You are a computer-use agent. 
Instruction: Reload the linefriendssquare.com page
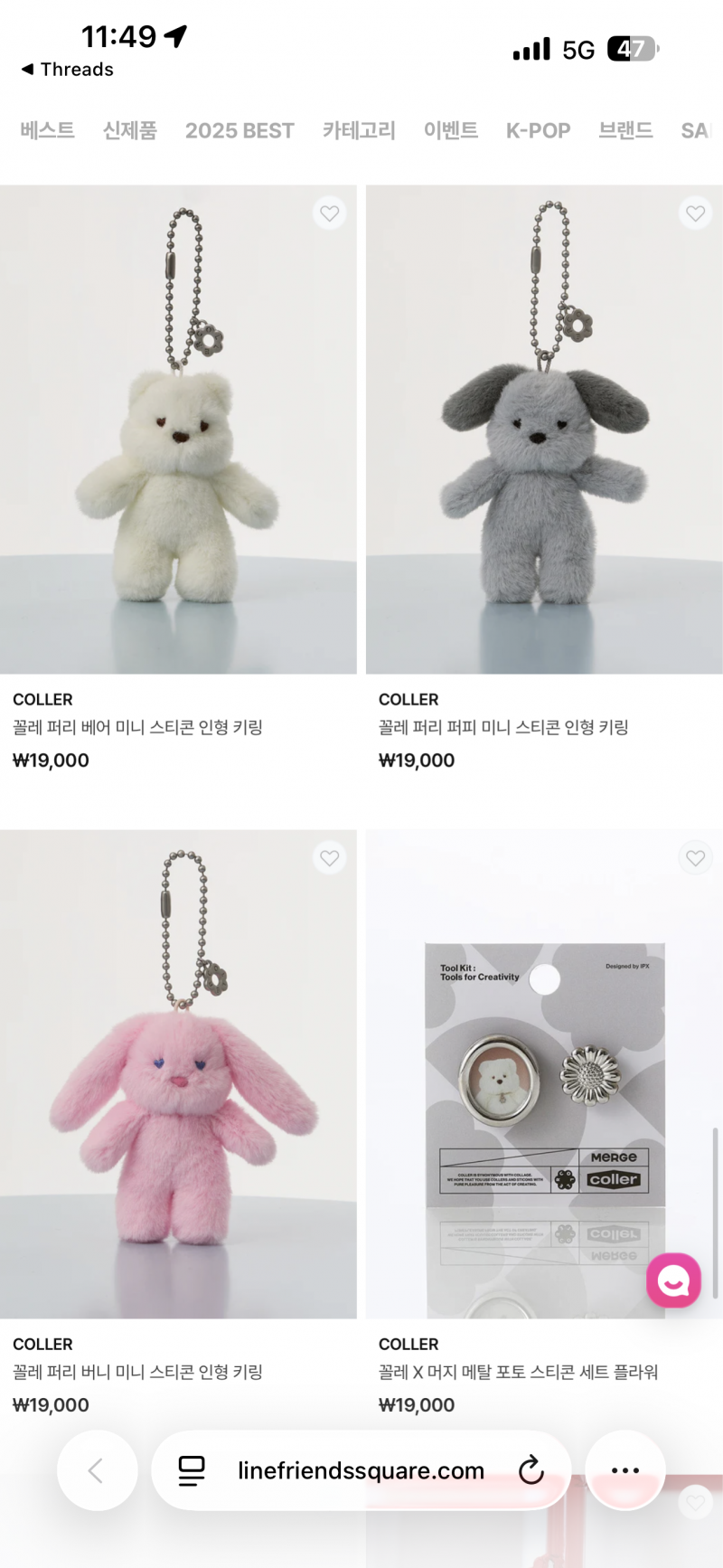click(531, 1471)
